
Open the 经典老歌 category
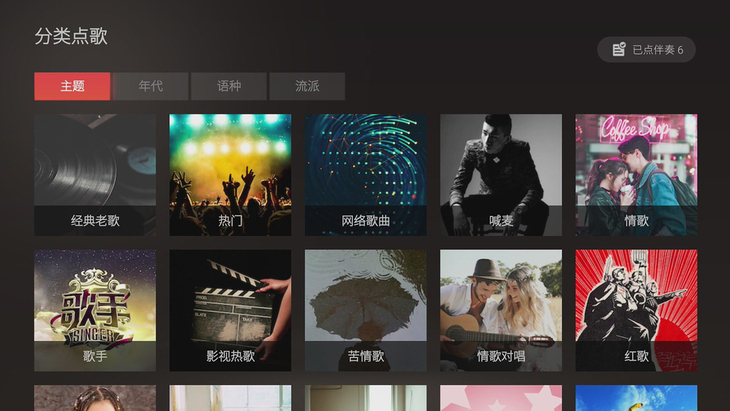tap(95, 175)
